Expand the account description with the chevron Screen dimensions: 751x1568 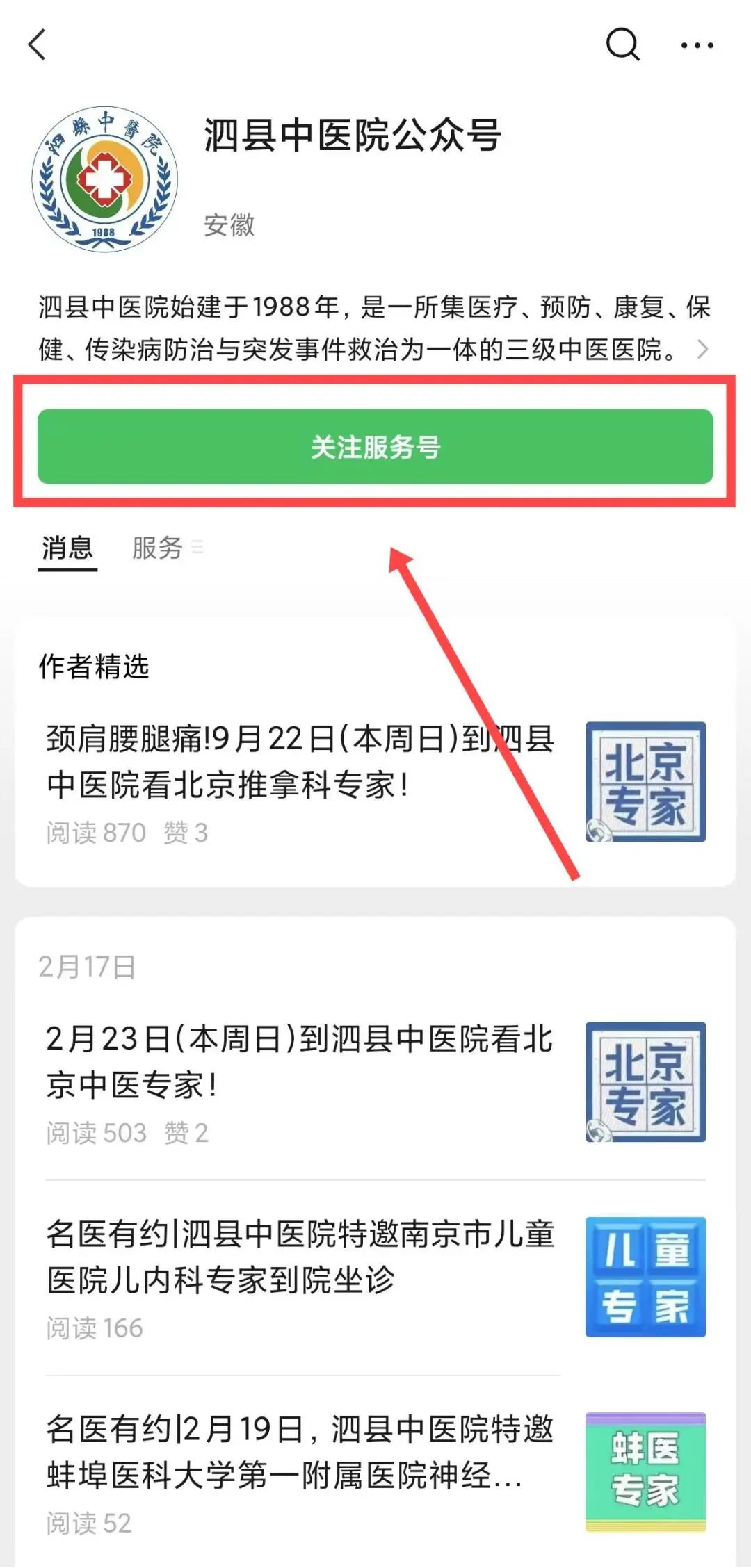(702, 349)
